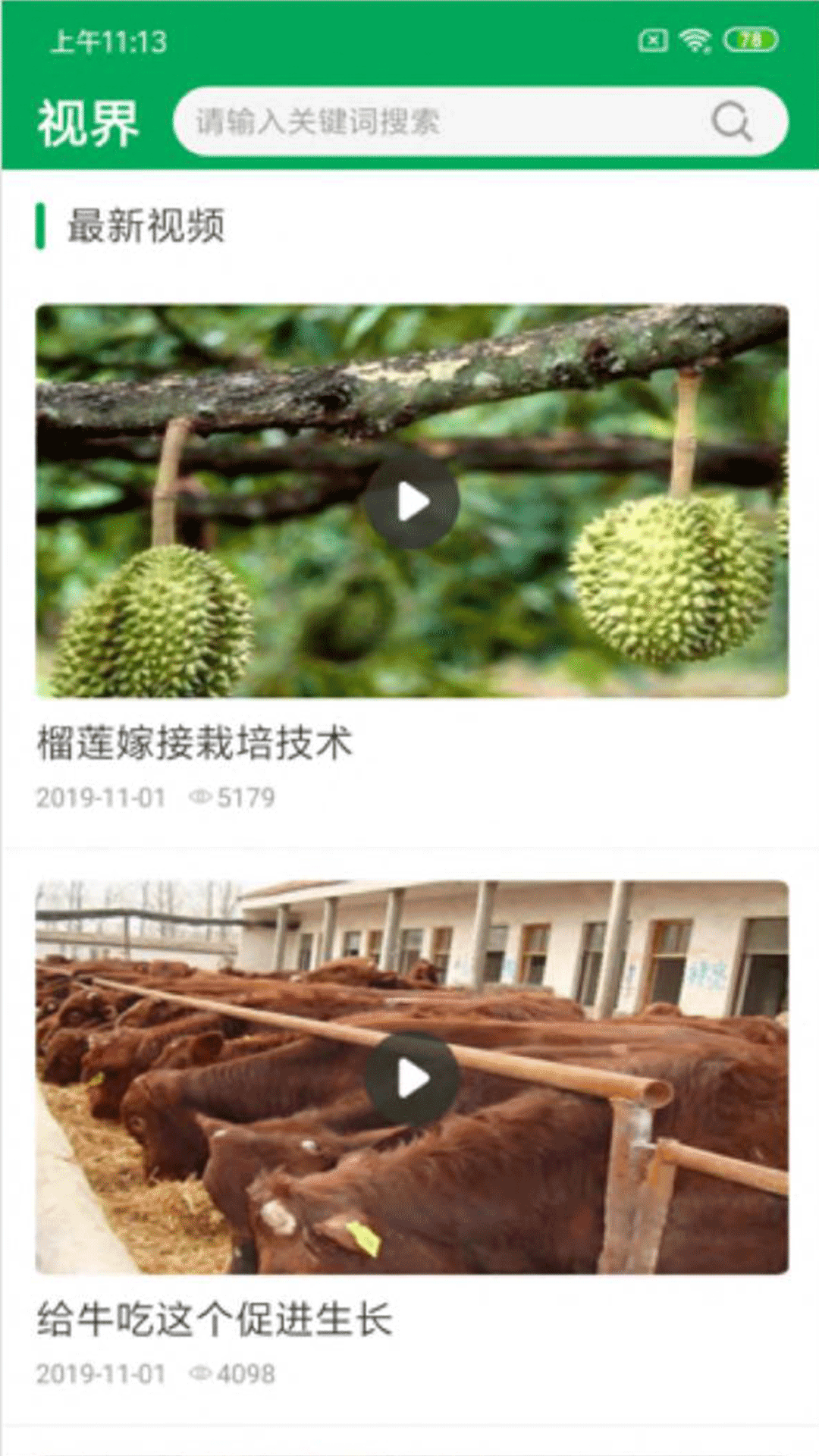The width and height of the screenshot is (819, 1456).
Task: Open the 榴莲嫁接栽培技术 video title
Action: (x=196, y=742)
